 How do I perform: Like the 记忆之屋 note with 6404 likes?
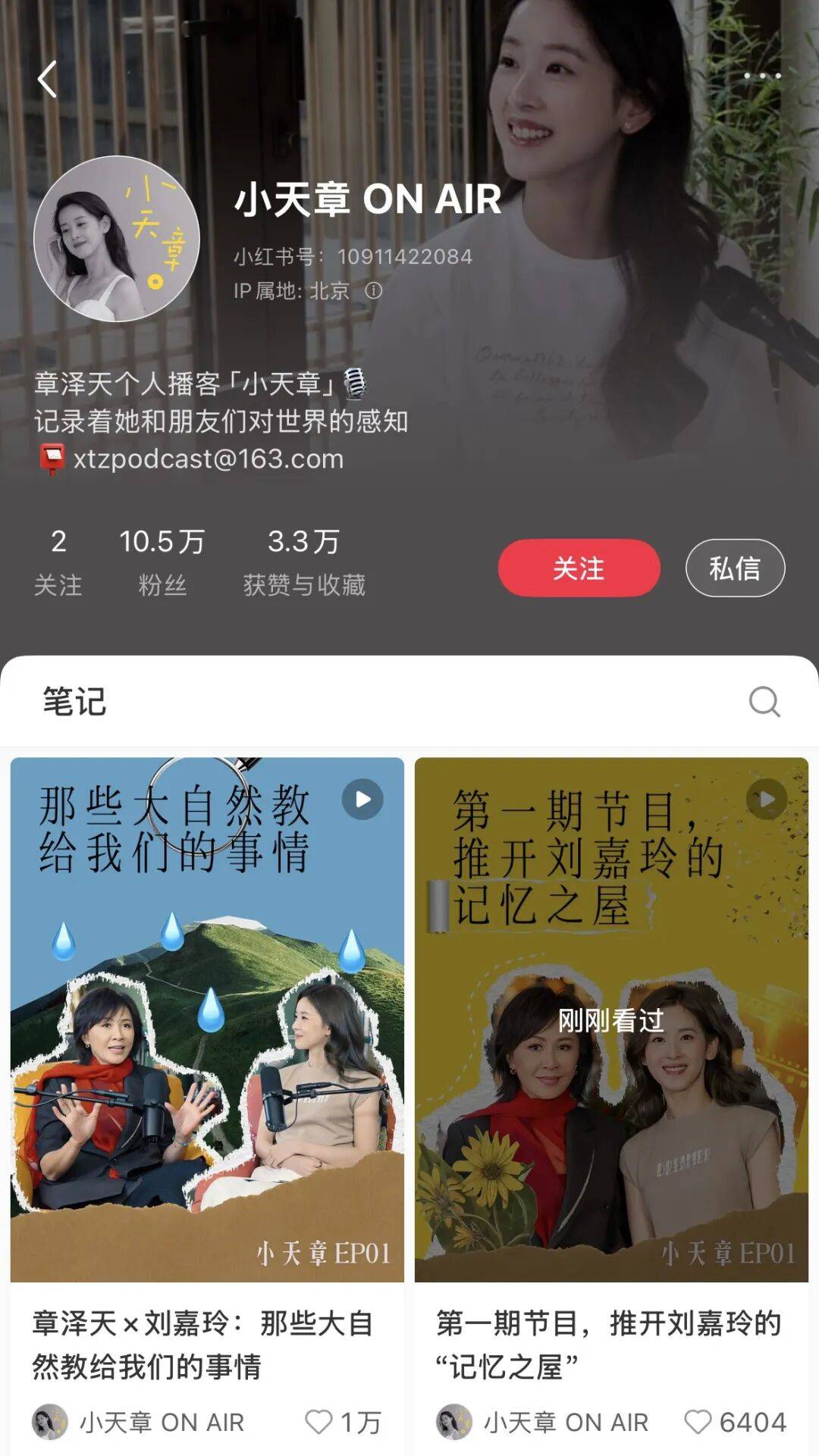click(x=698, y=1422)
